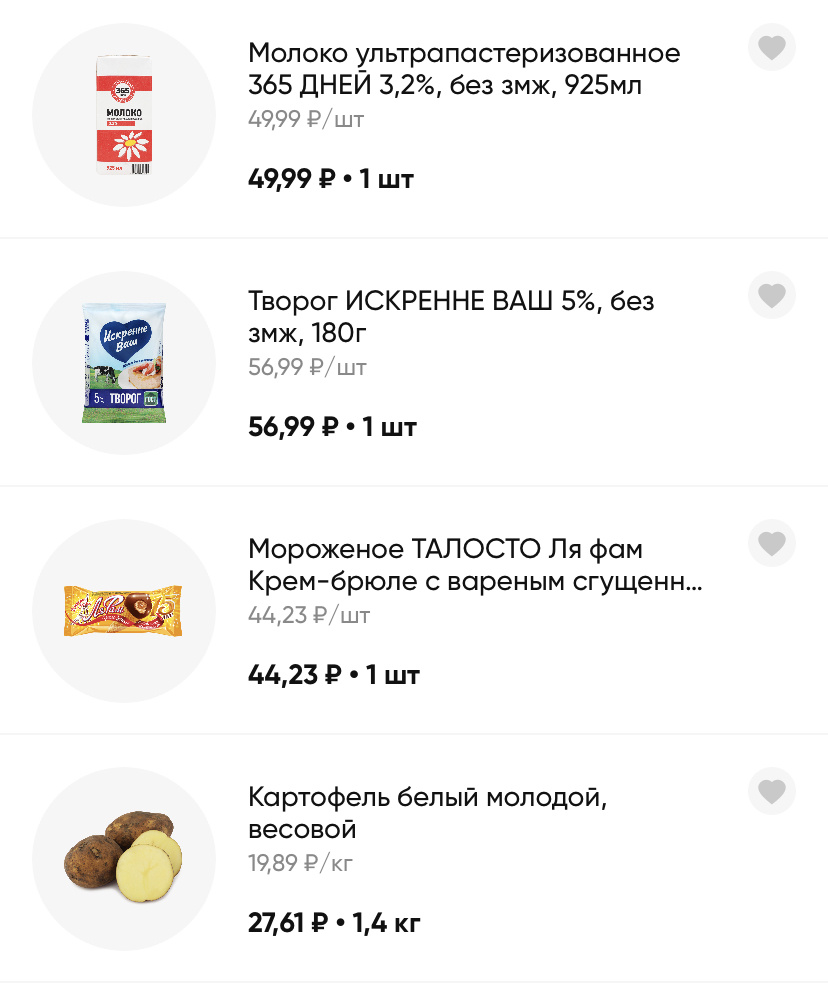Like the ТАЛОСТО Ля фам ice cream
Screen dimensions: 828x985
771,543
